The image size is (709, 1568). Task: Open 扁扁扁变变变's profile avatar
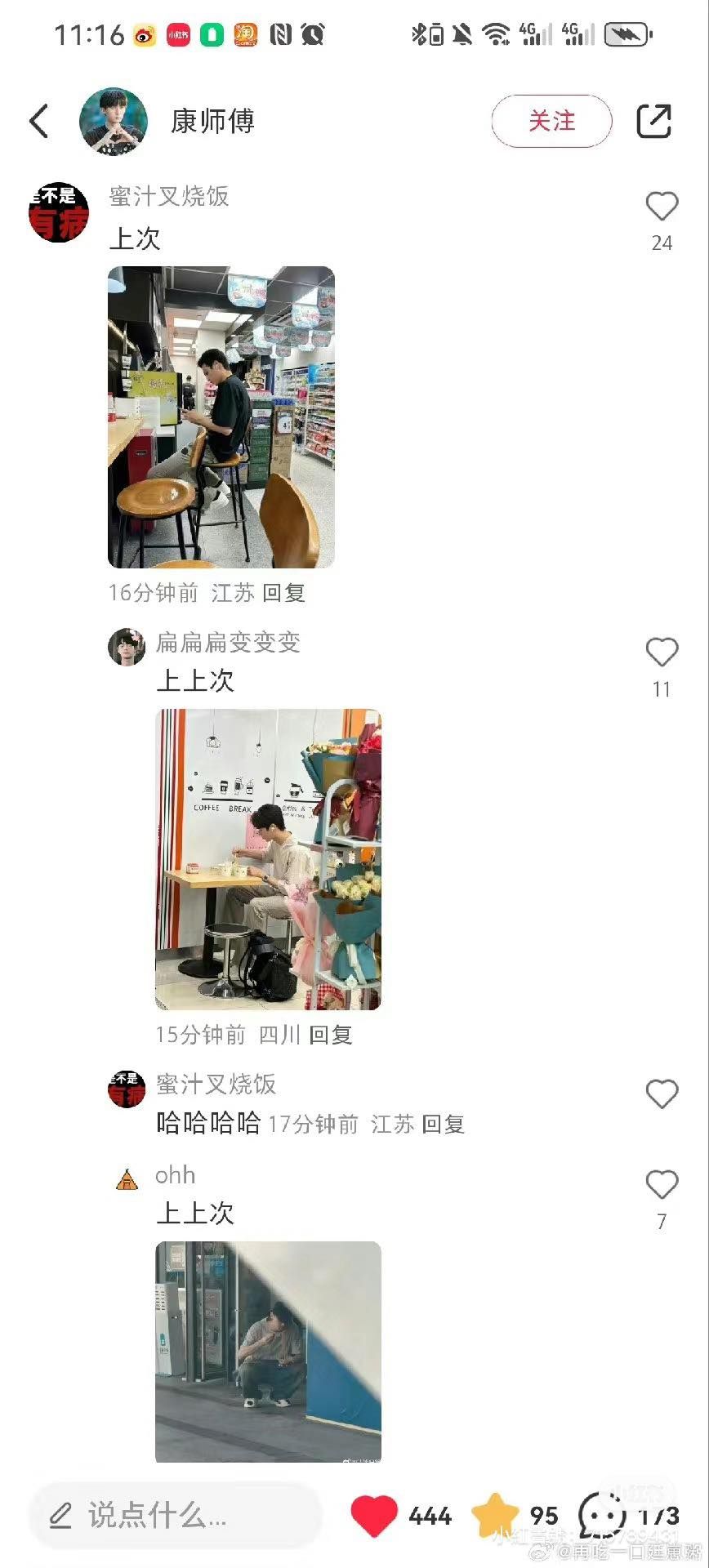tap(127, 647)
